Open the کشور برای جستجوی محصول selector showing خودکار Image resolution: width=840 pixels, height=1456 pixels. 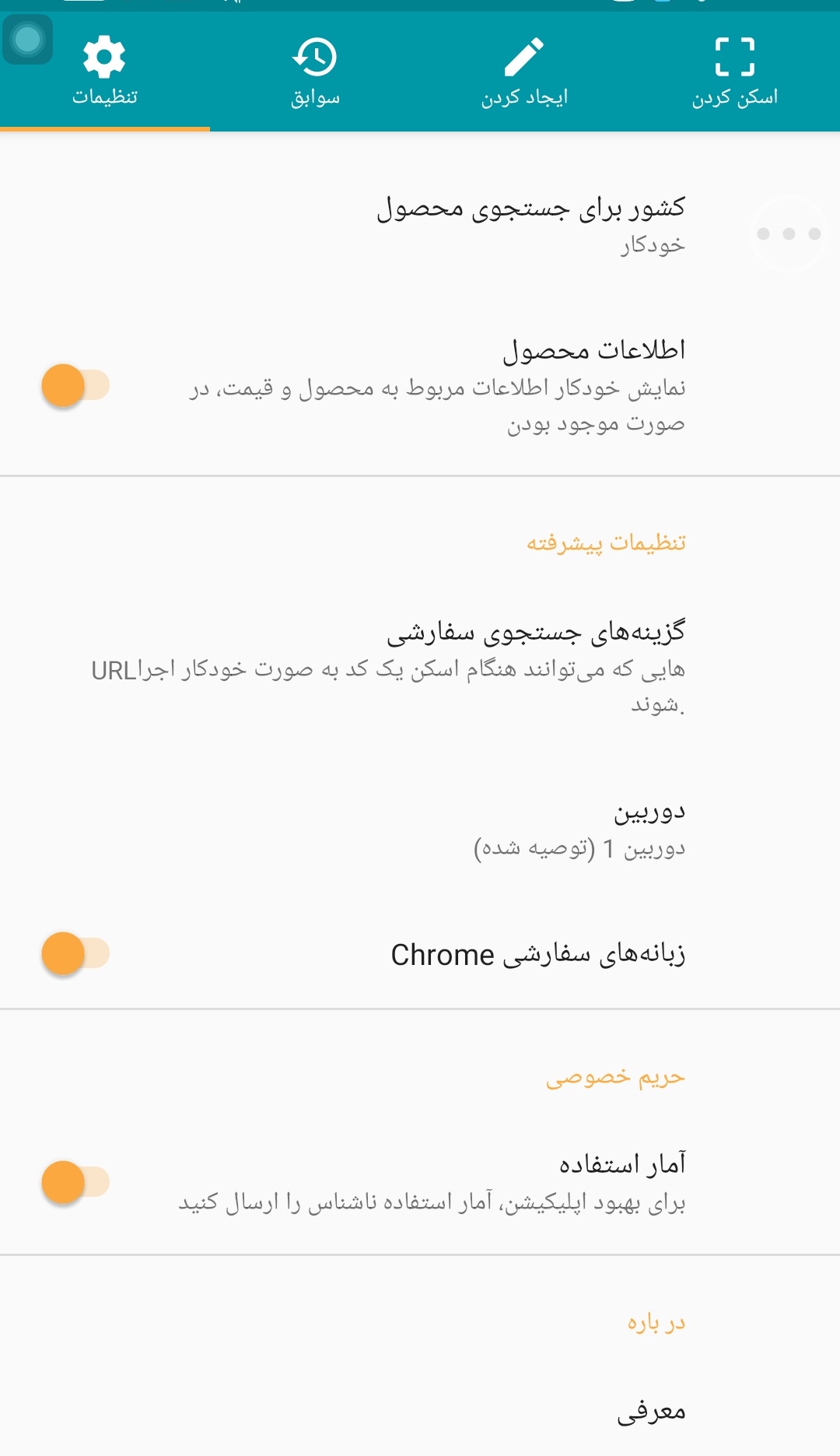coord(420,226)
